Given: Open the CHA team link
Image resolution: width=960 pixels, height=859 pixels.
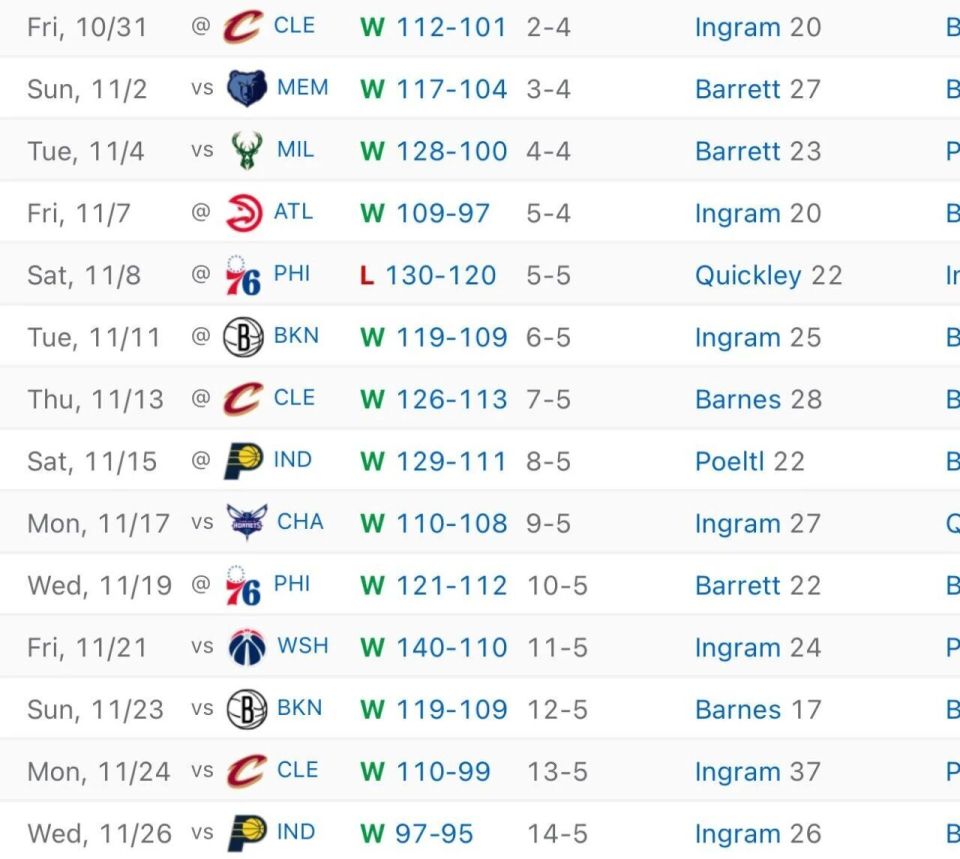Looking at the screenshot, I should (x=300, y=522).
